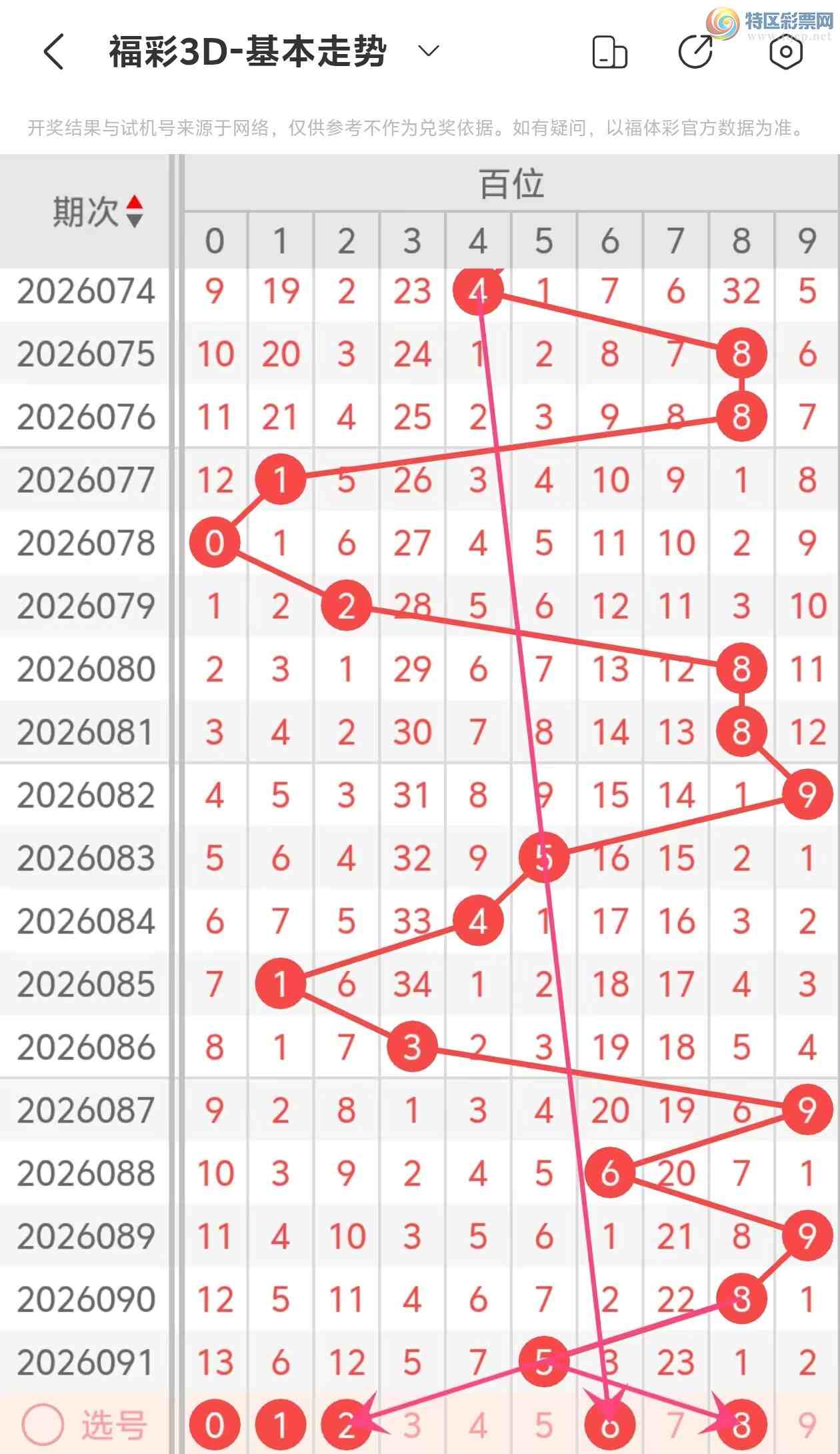Go back from the 福彩3D trend page
The image size is (840, 1454).
pos(53,52)
